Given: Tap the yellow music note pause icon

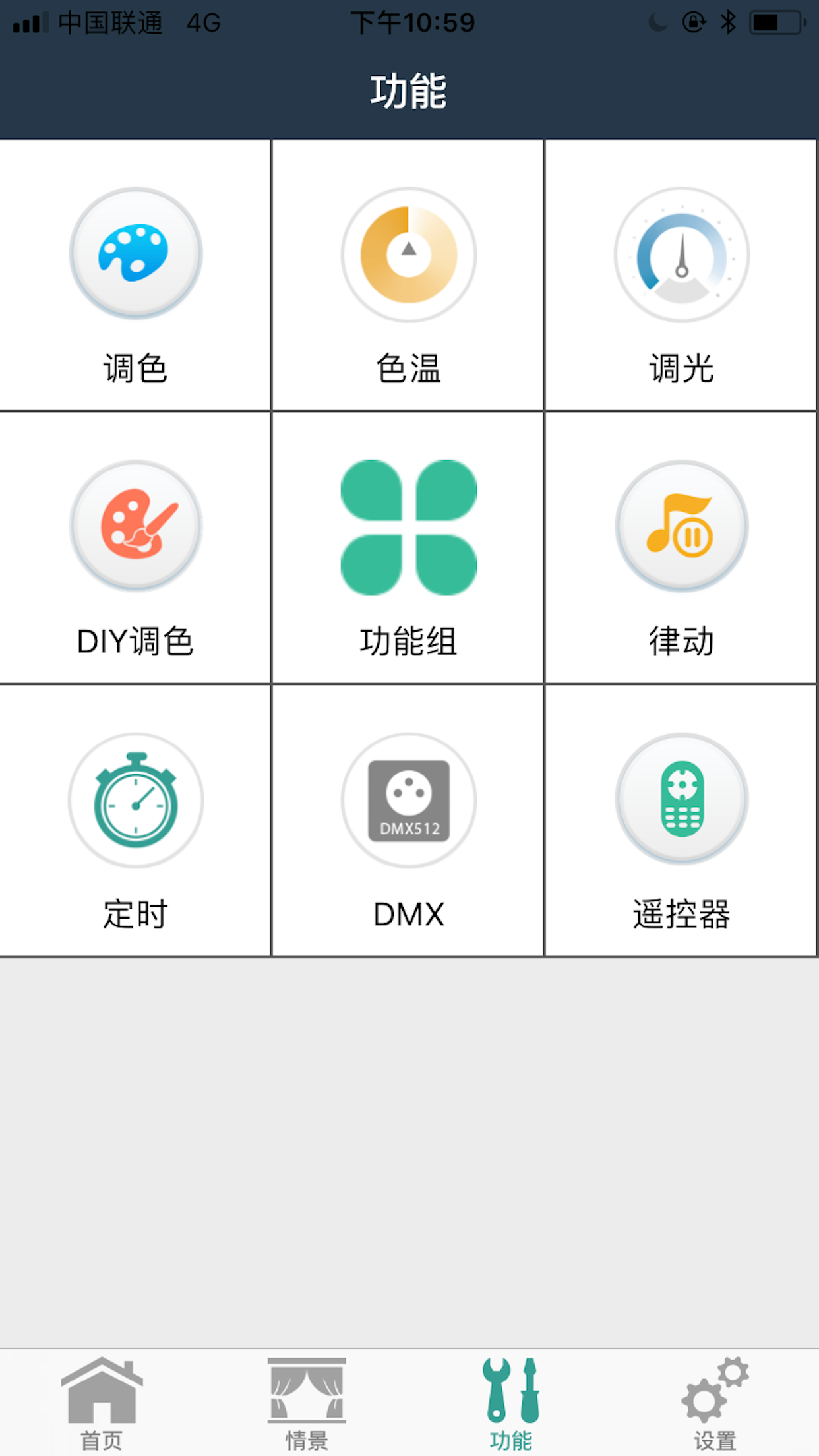Looking at the screenshot, I should [682, 526].
